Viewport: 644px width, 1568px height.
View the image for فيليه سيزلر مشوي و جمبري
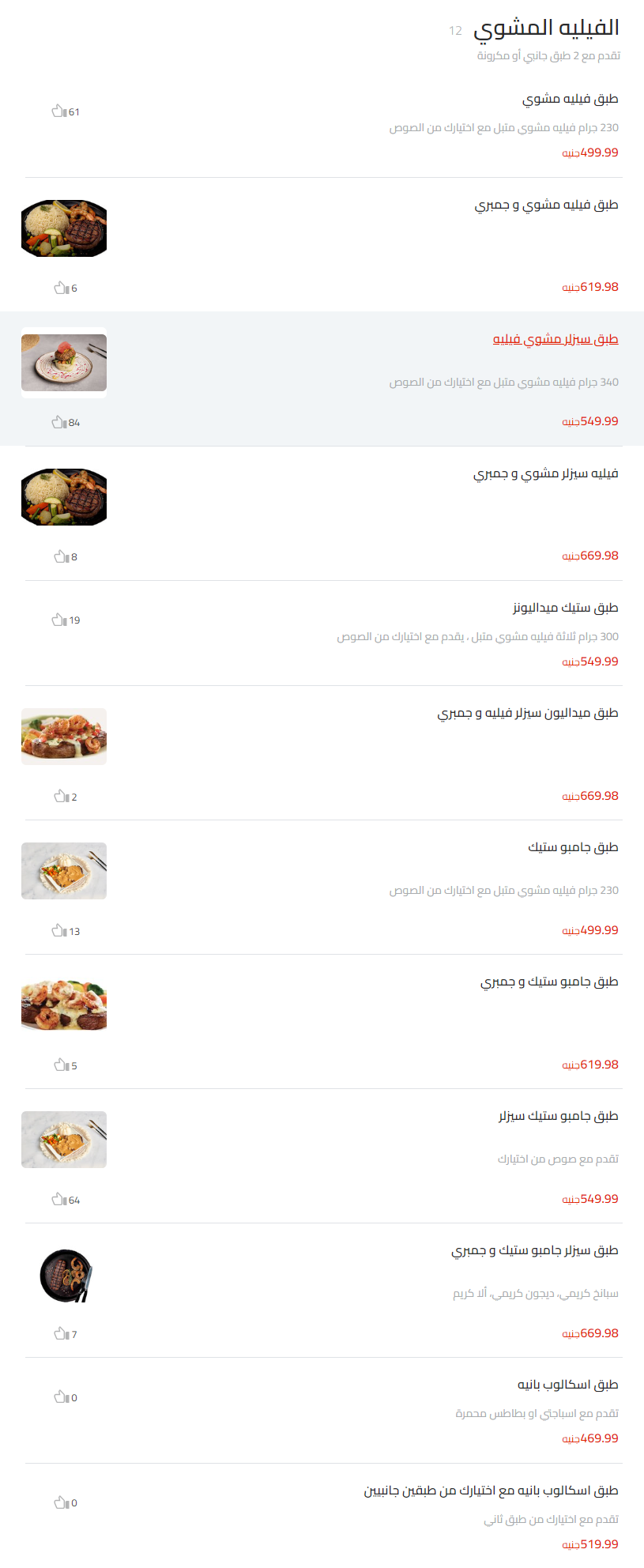pos(63,496)
